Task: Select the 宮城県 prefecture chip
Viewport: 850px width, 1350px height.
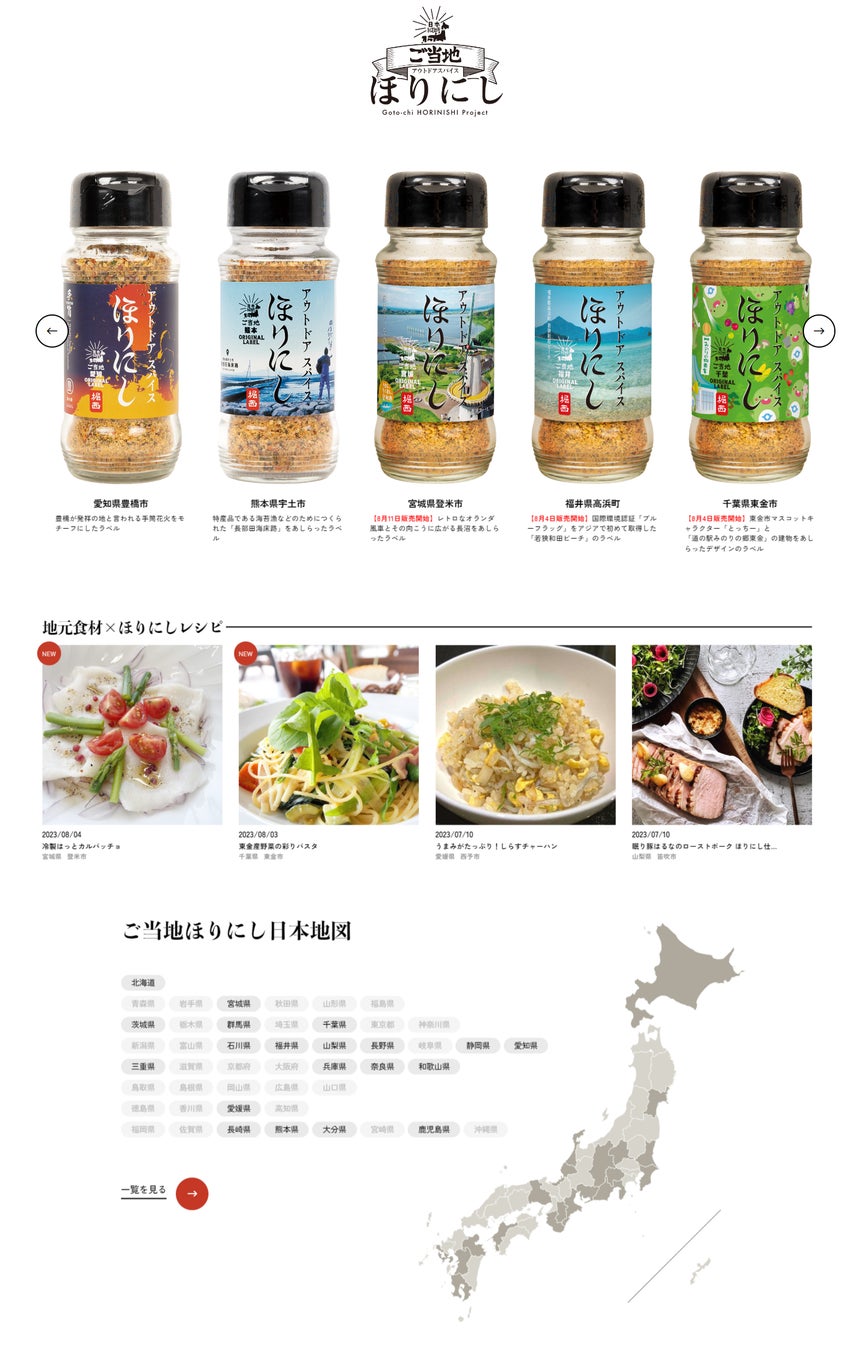Action: (238, 1004)
